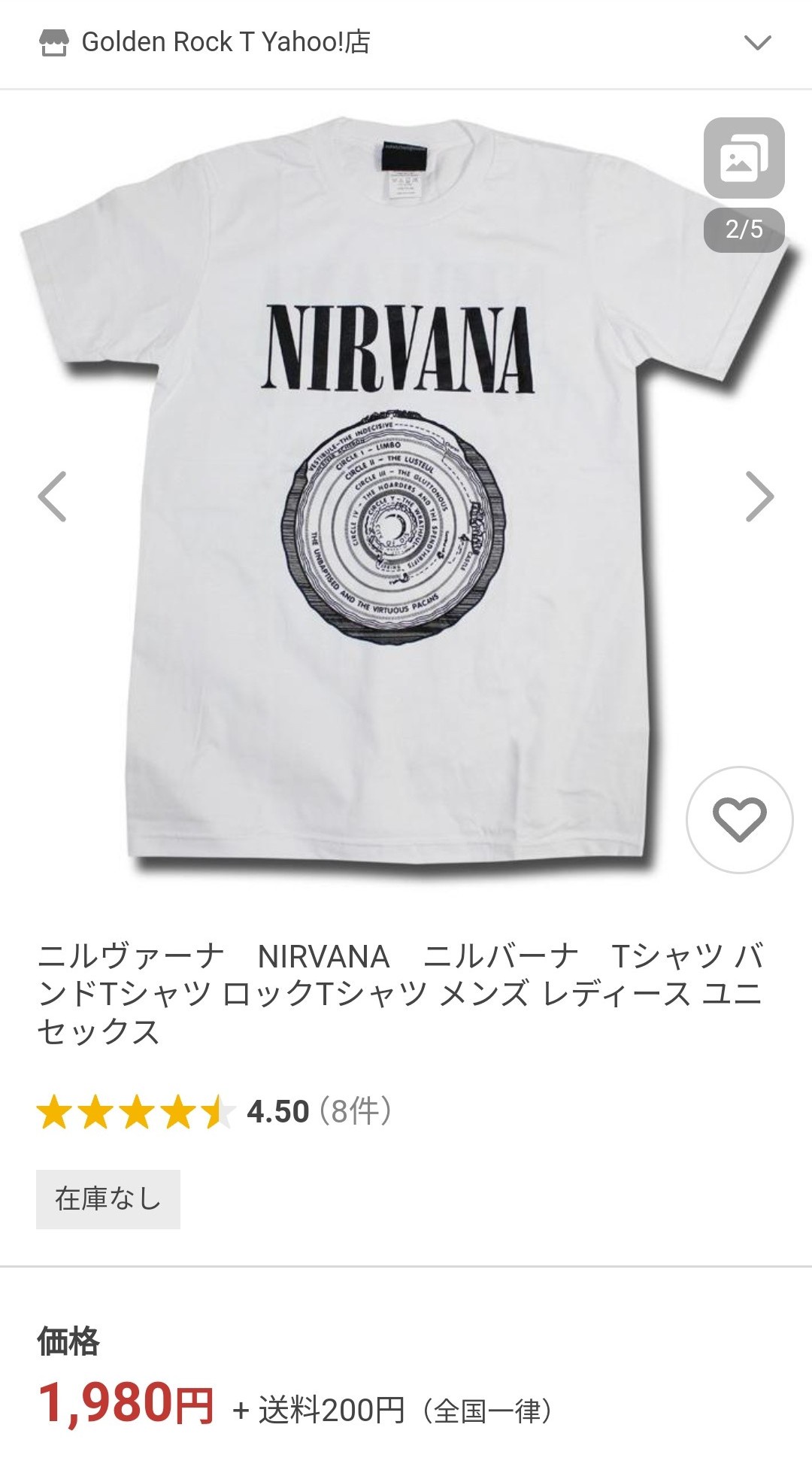Open the 4.50 star rating reviews

(214, 1112)
